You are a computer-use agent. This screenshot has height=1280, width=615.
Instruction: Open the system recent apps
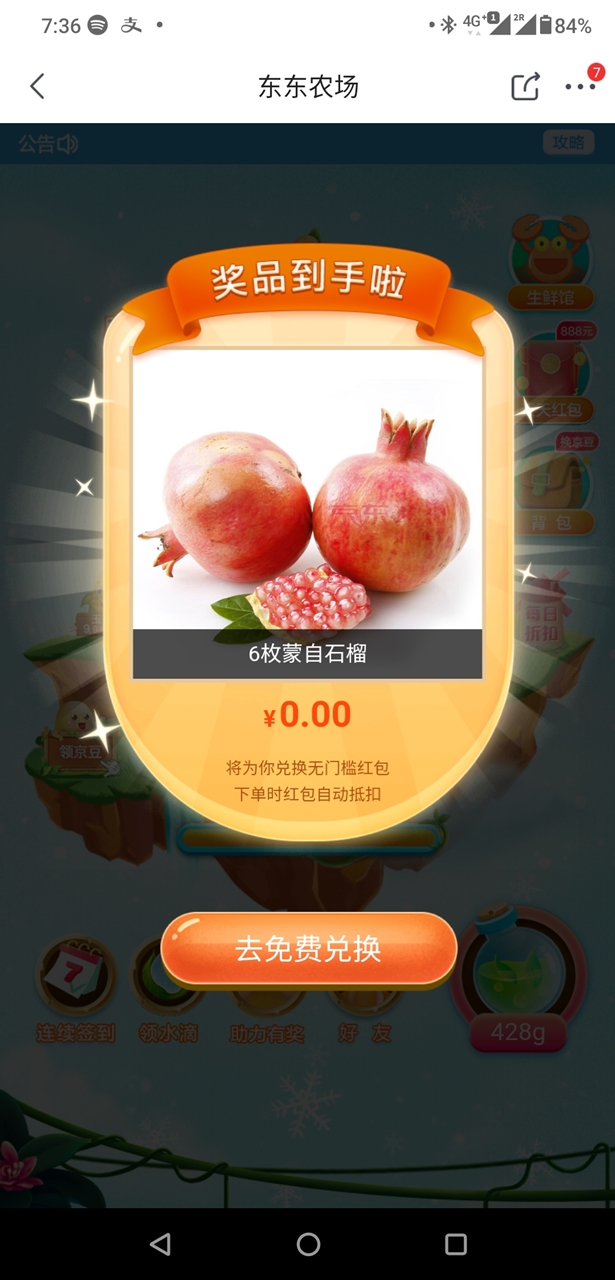click(x=456, y=1244)
